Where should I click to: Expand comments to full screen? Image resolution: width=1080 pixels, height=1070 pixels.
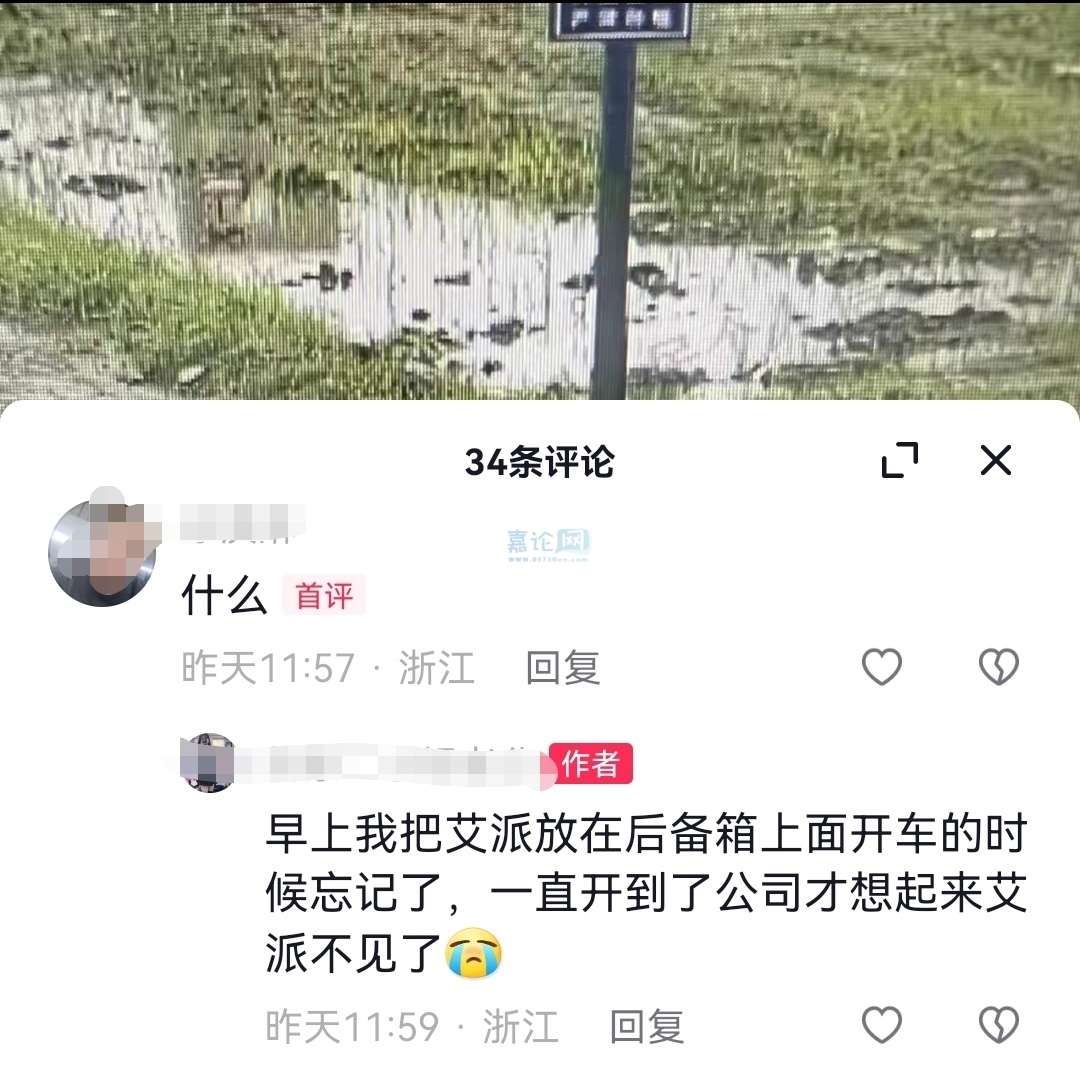(900, 461)
